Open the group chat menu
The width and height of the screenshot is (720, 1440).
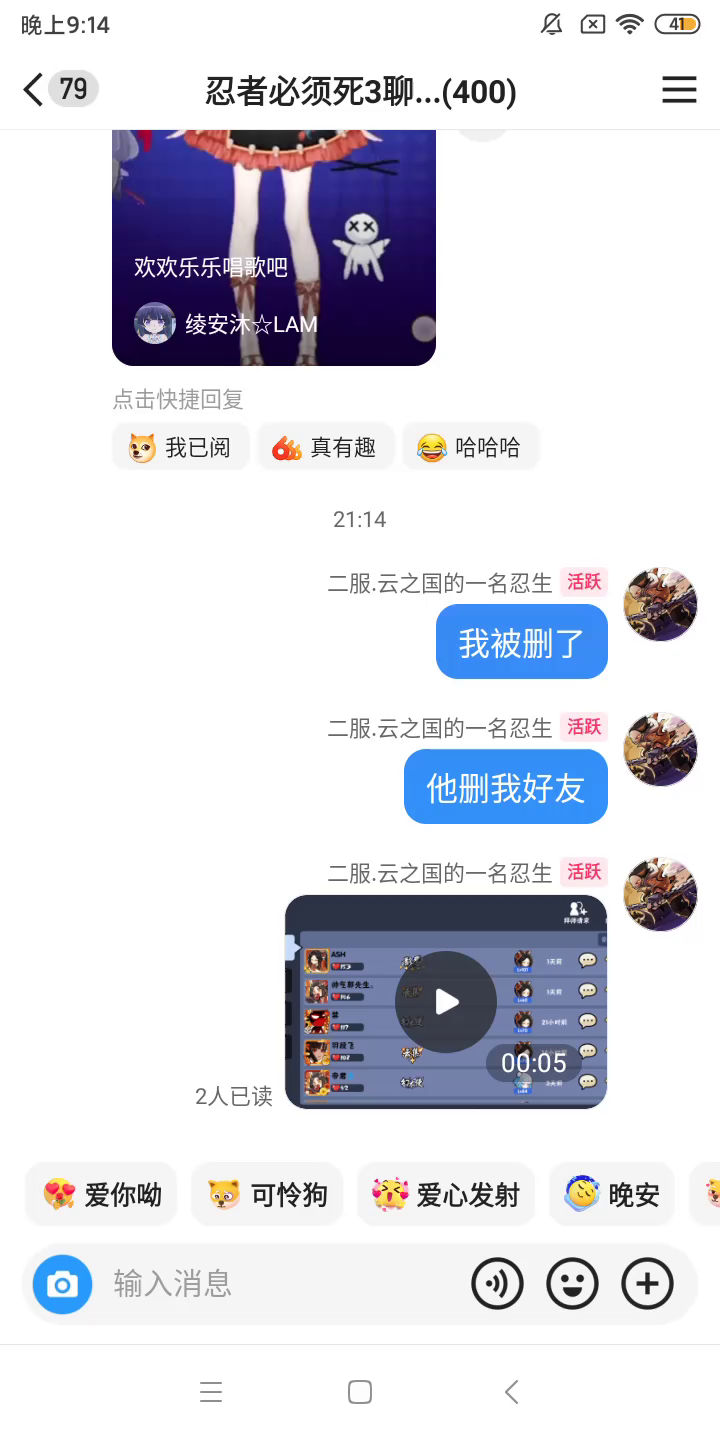coord(679,90)
